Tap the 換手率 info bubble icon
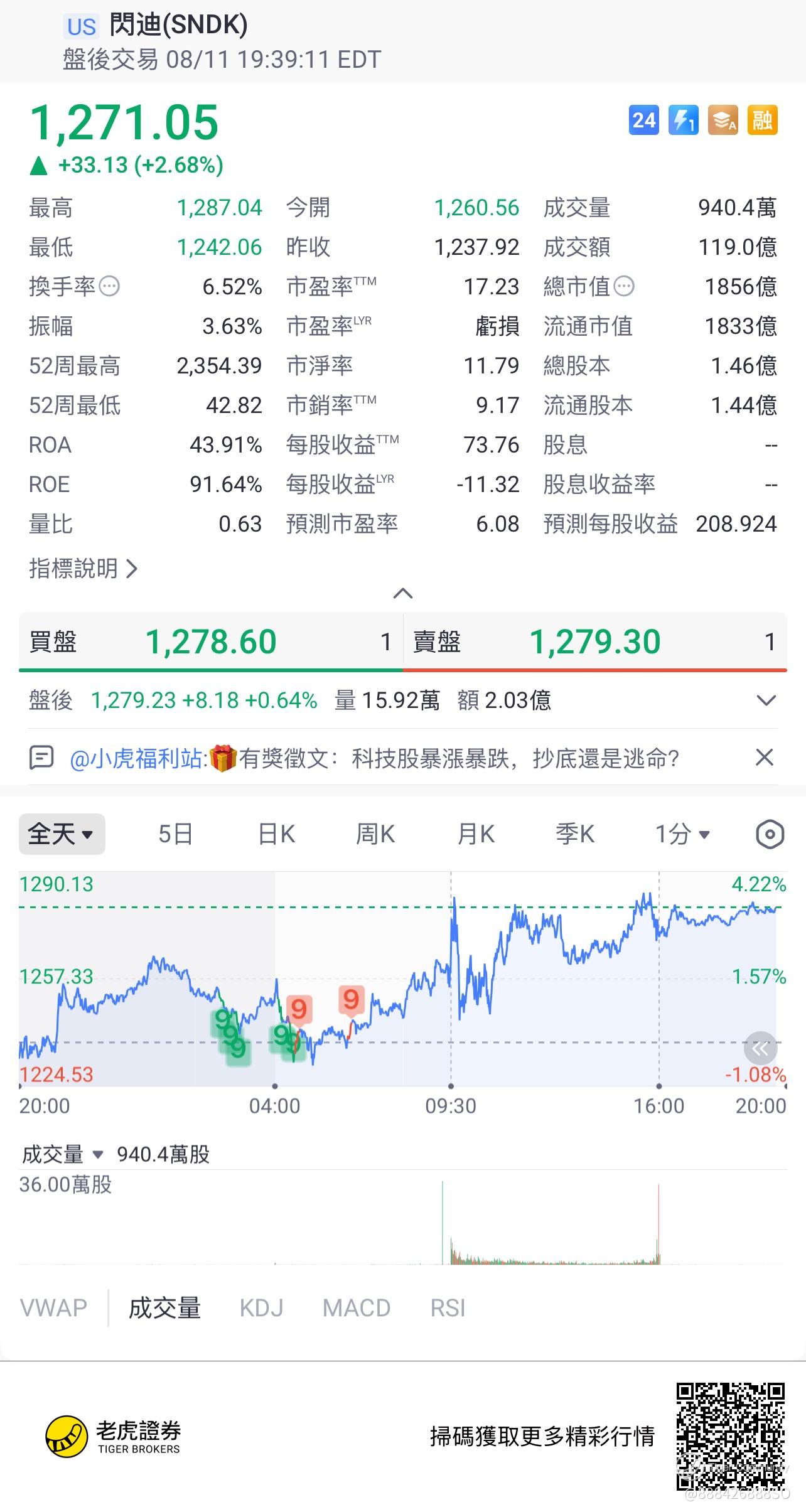 [110, 287]
